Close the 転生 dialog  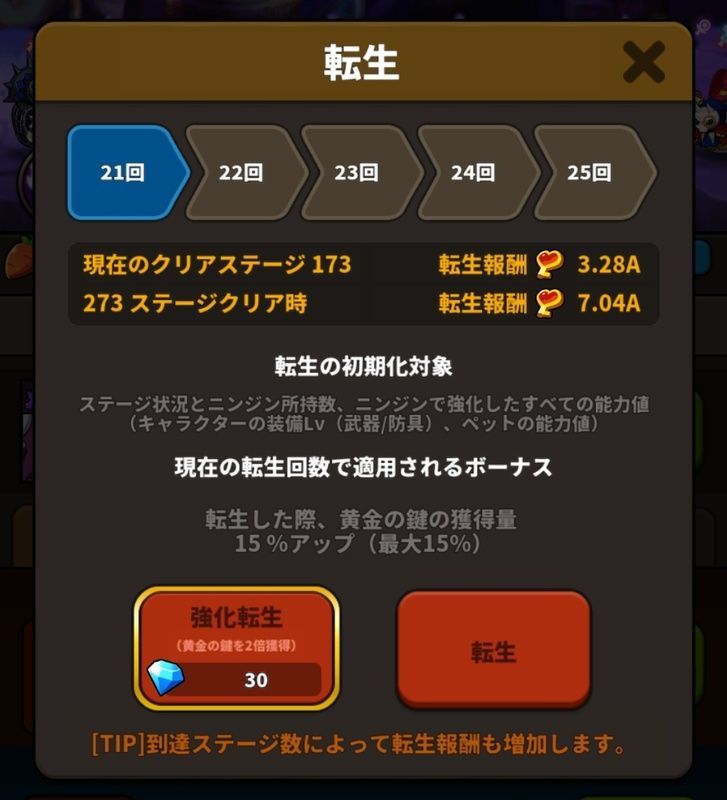643,63
